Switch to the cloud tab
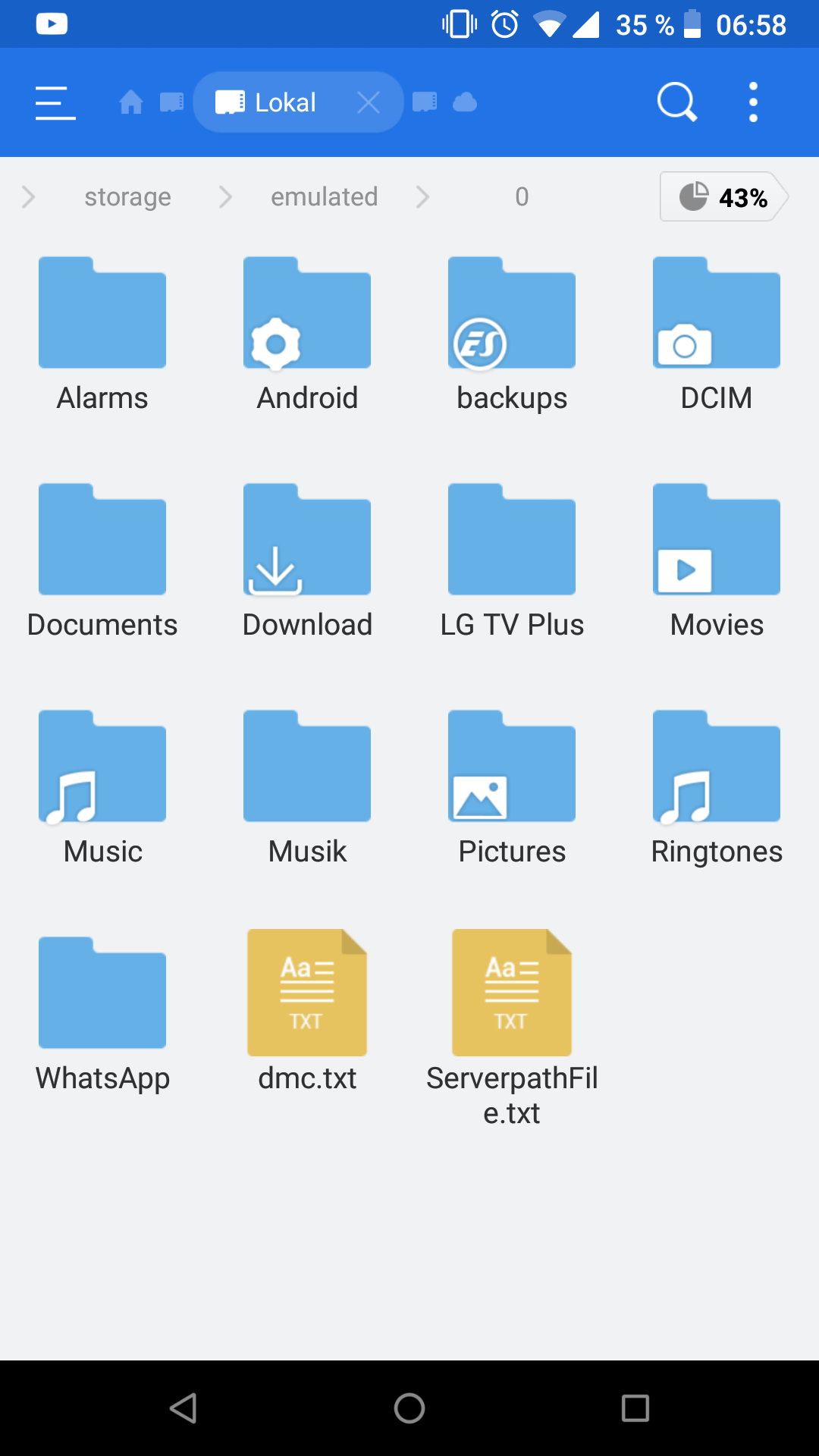 (465, 102)
